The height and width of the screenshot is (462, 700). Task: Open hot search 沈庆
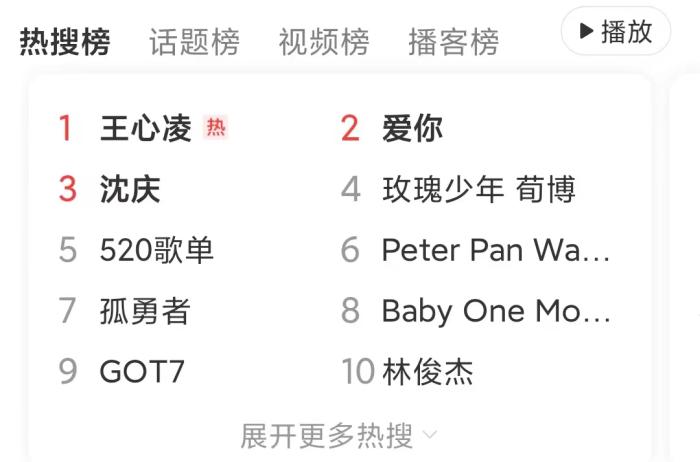(x=130, y=189)
